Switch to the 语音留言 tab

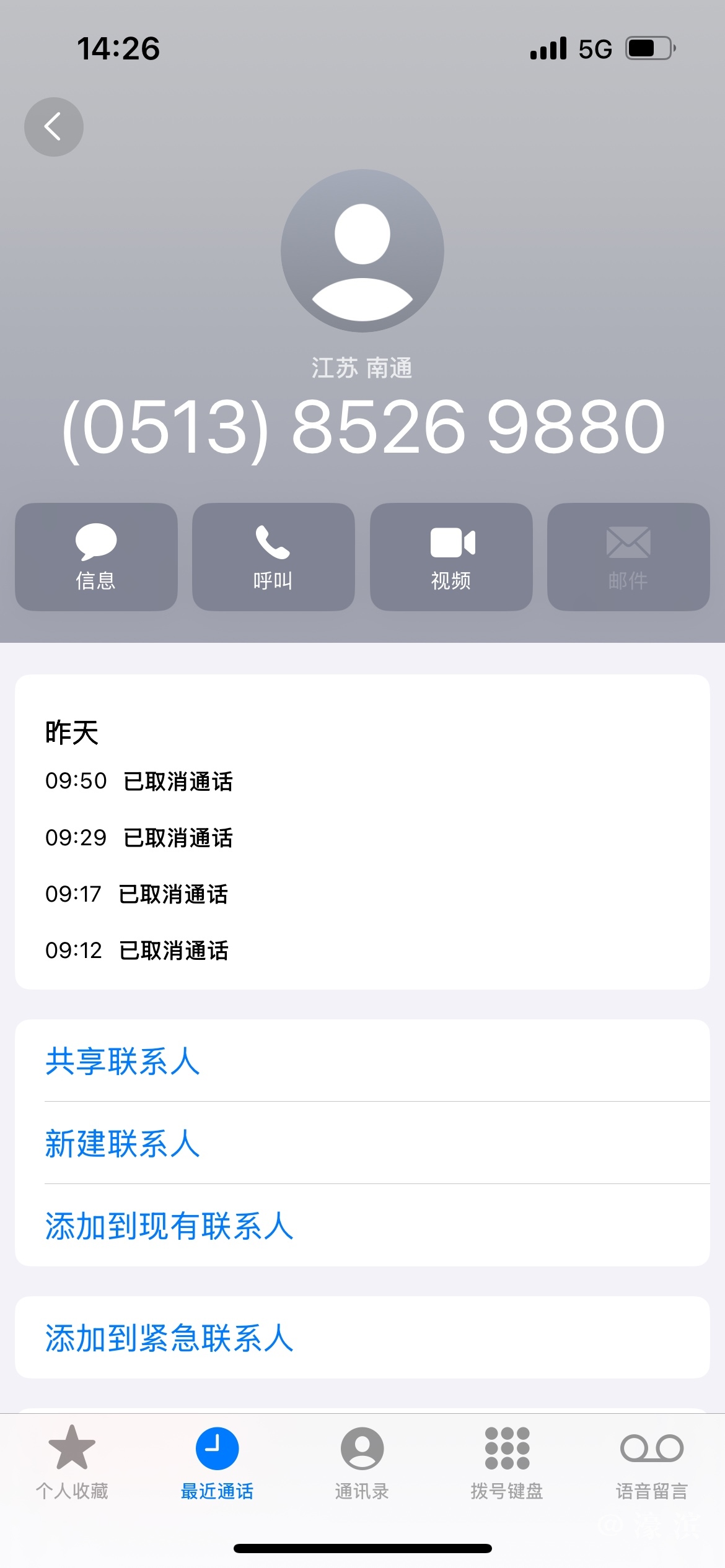pyautogui.click(x=652, y=1463)
